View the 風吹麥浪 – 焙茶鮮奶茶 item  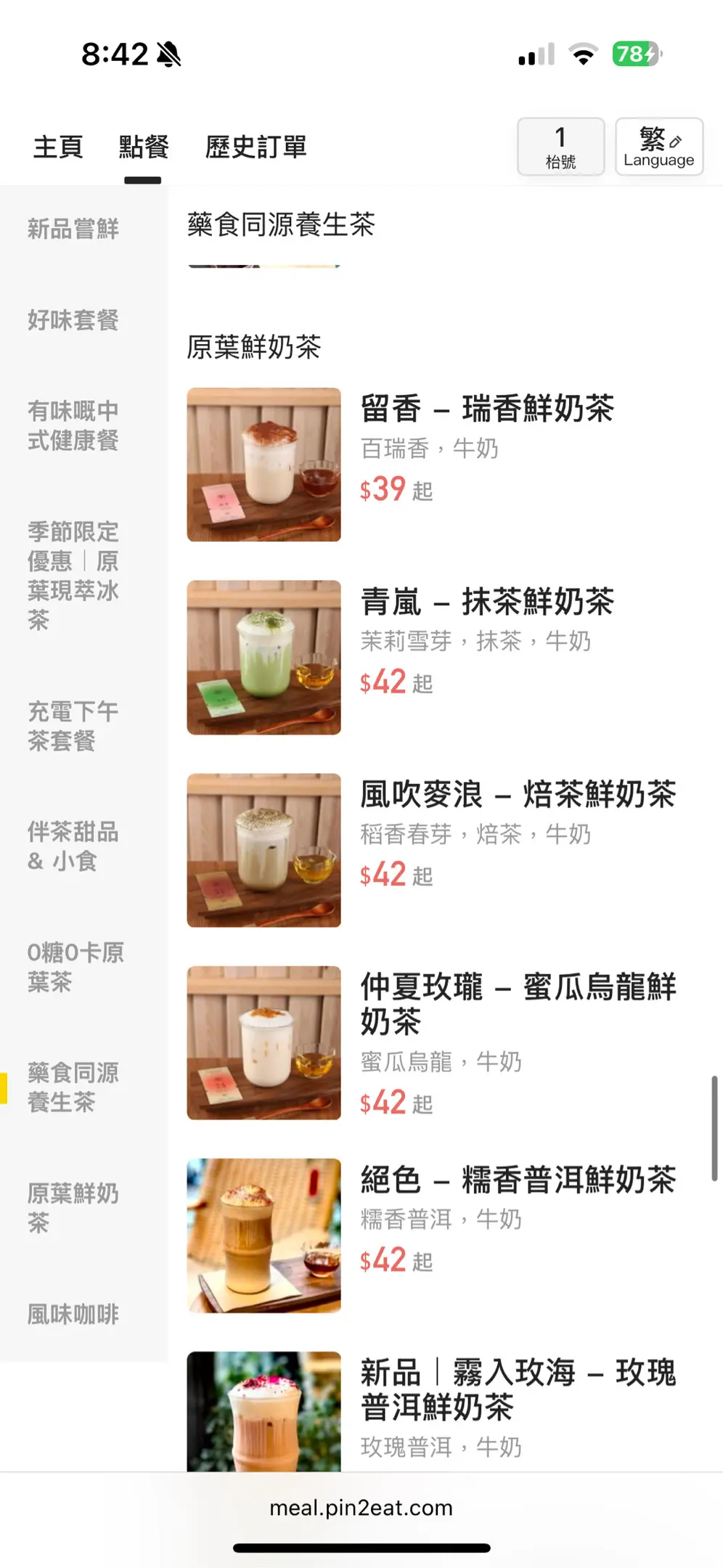[518, 794]
